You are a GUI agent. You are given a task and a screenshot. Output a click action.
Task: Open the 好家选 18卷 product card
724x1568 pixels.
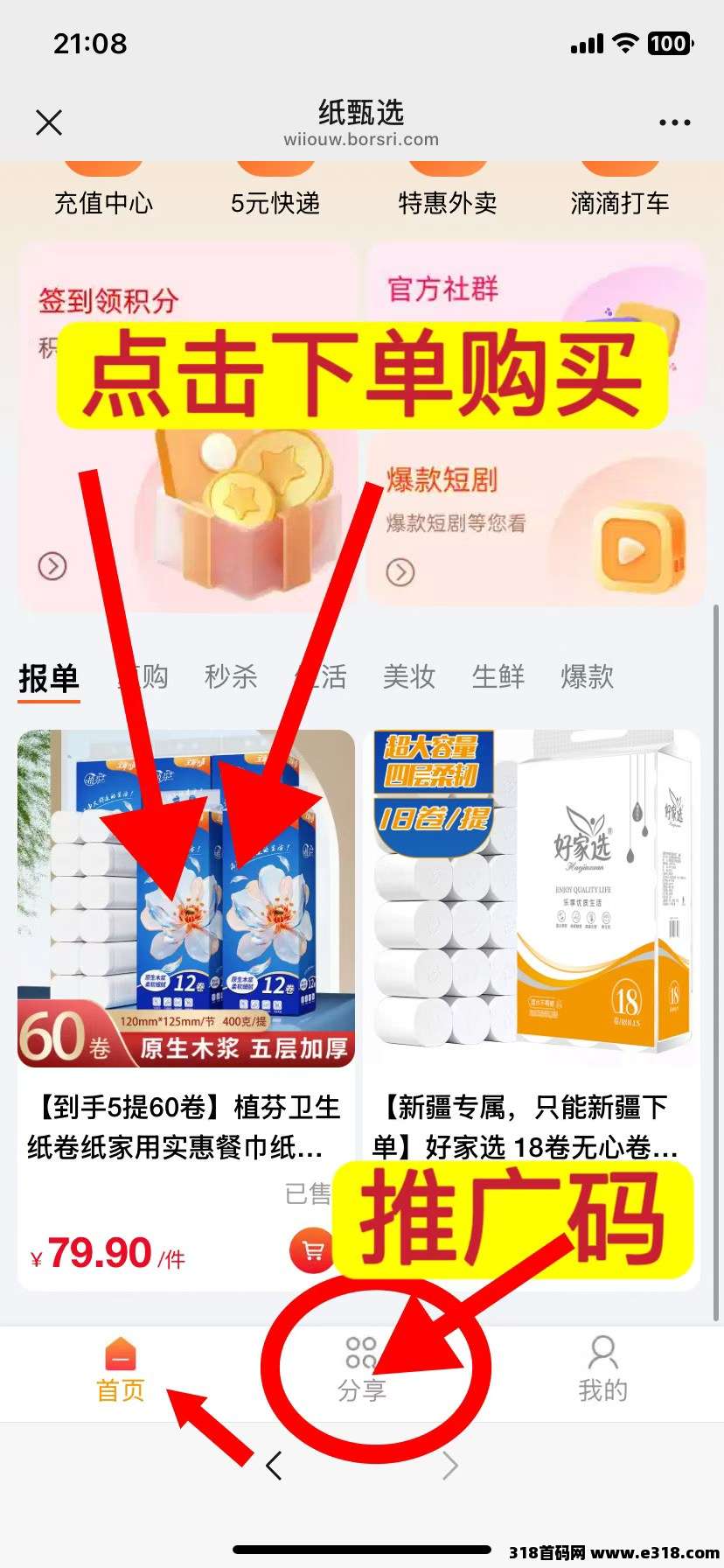click(531, 1124)
